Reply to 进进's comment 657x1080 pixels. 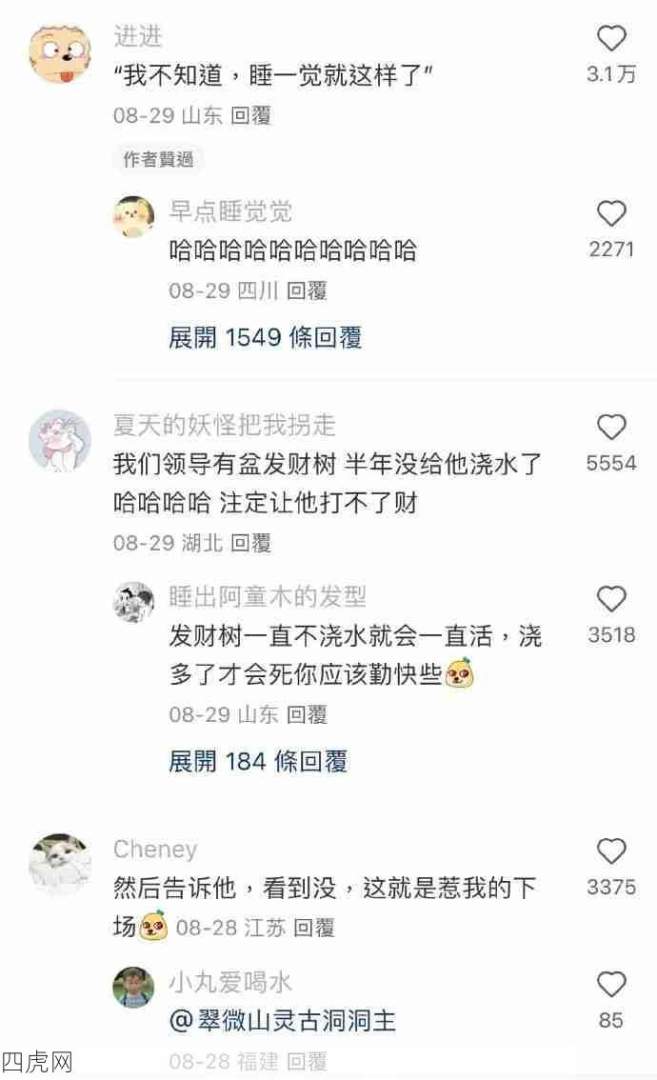point(251,116)
